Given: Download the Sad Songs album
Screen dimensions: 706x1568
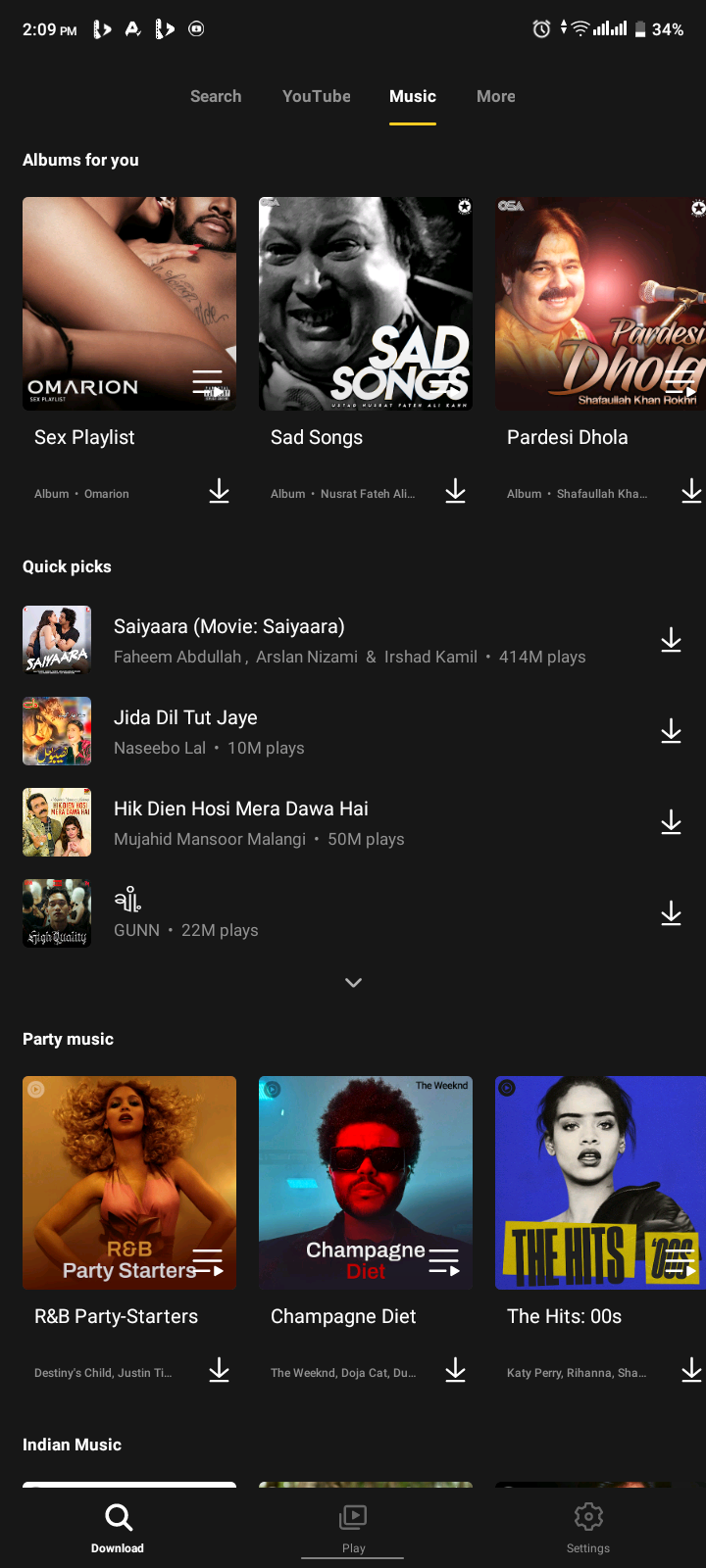Looking at the screenshot, I should coord(455,491).
